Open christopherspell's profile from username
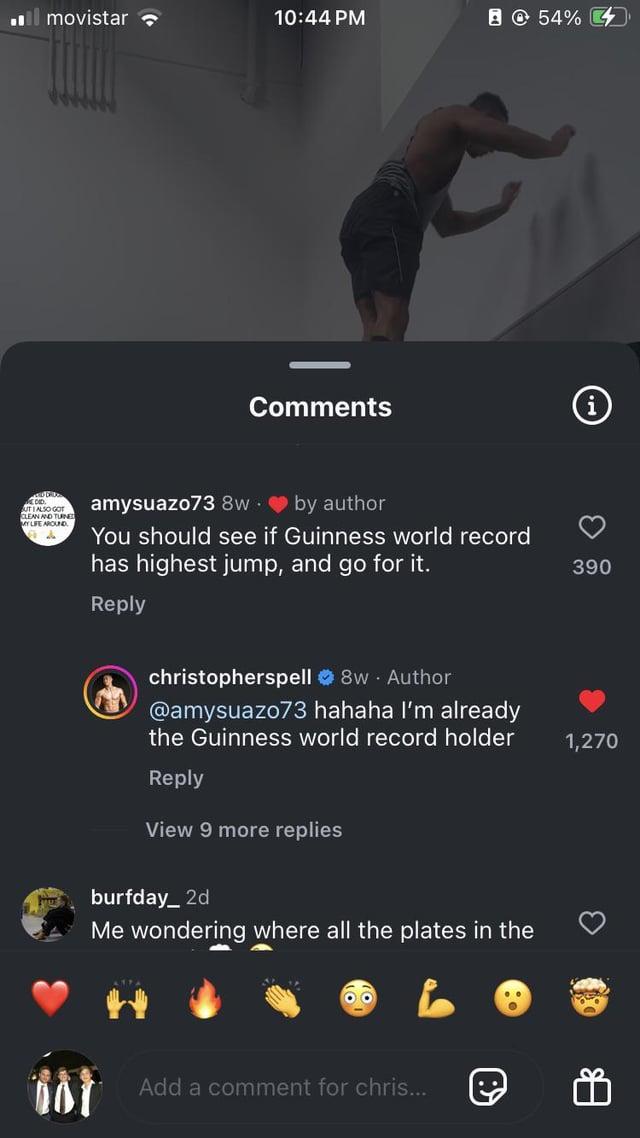Screen dimensions: 640x1138 [x=230, y=677]
